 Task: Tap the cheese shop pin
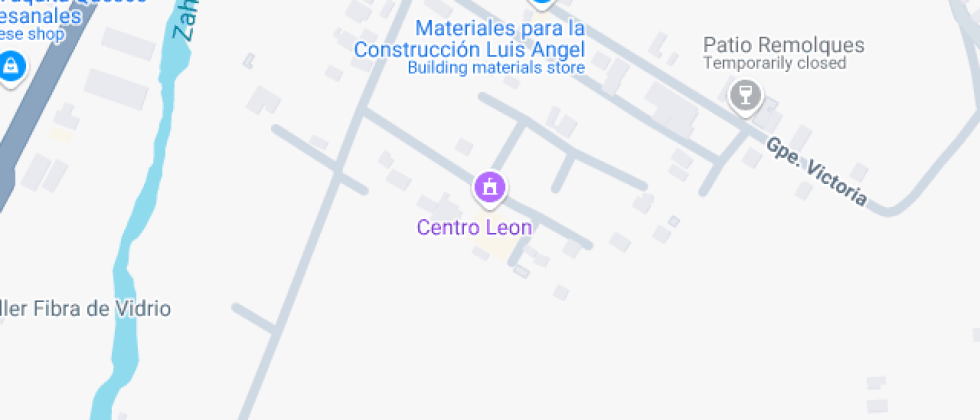pos(11,68)
